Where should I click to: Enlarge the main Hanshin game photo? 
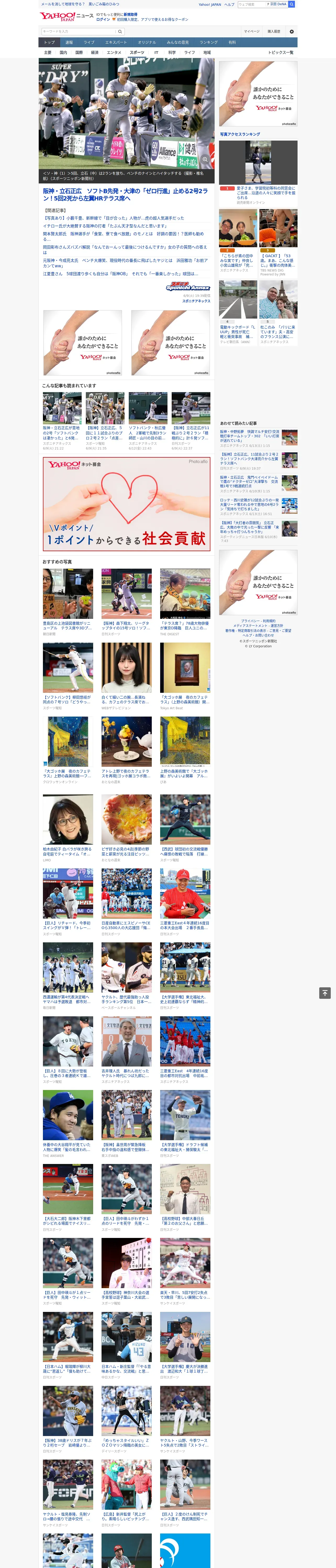(x=205, y=159)
